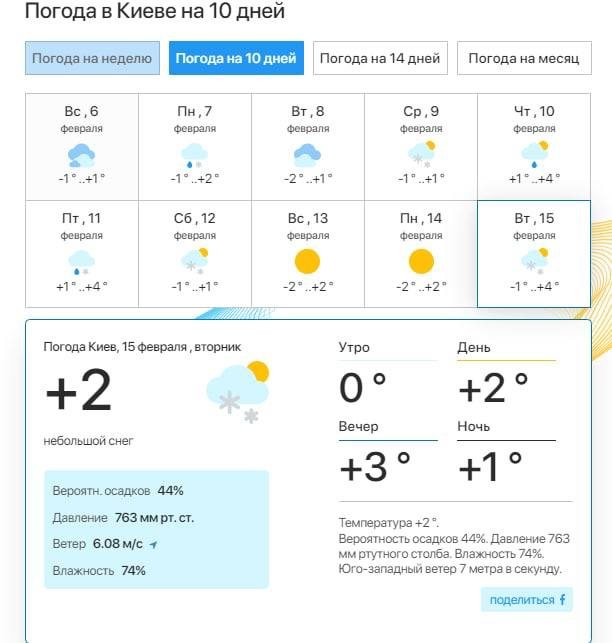Image resolution: width=612 pixels, height=643 pixels.
Task: Select the Погода на 10 дней tab
Action: point(236,58)
